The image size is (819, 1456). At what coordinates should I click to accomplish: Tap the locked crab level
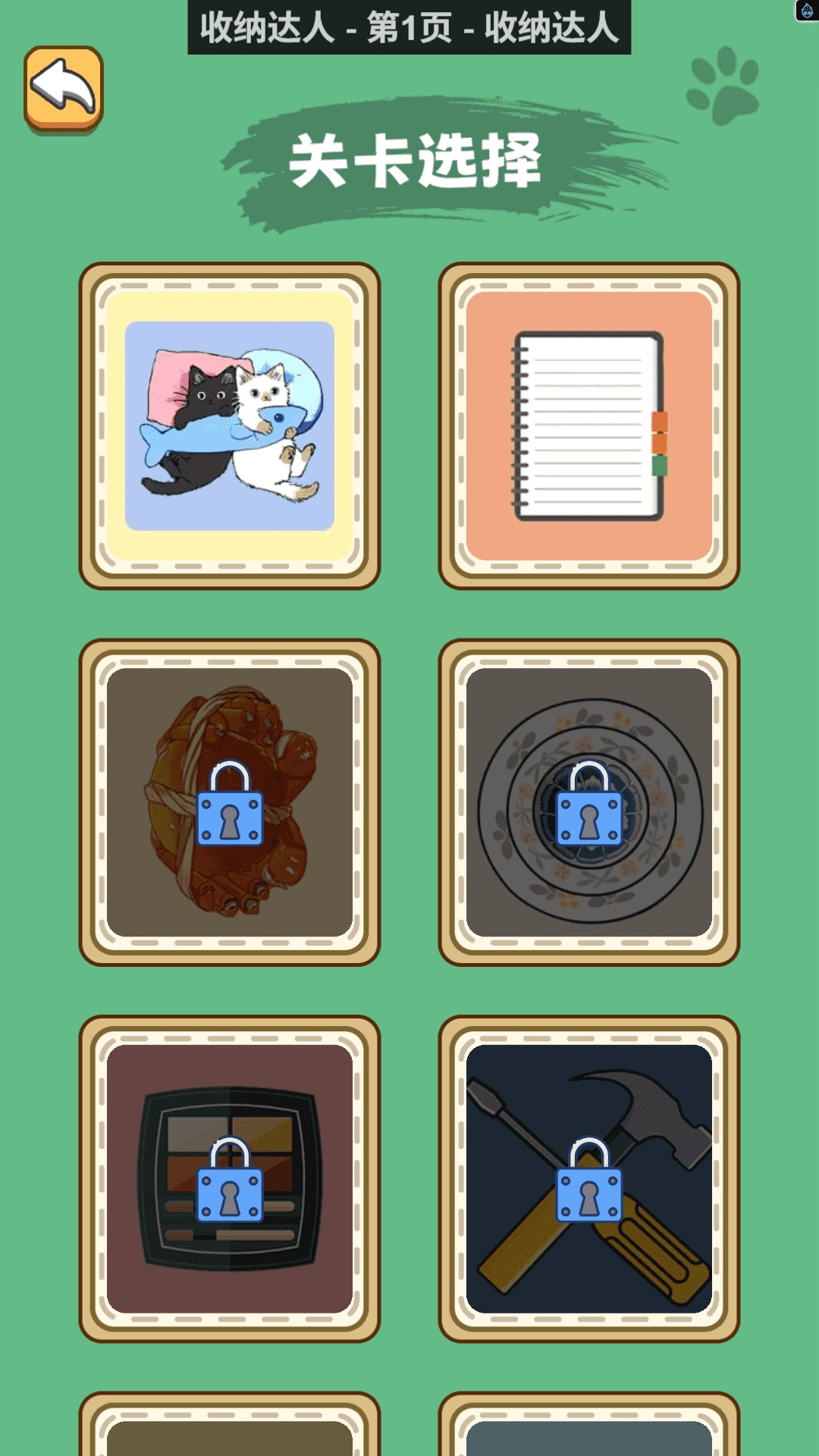pos(230,802)
